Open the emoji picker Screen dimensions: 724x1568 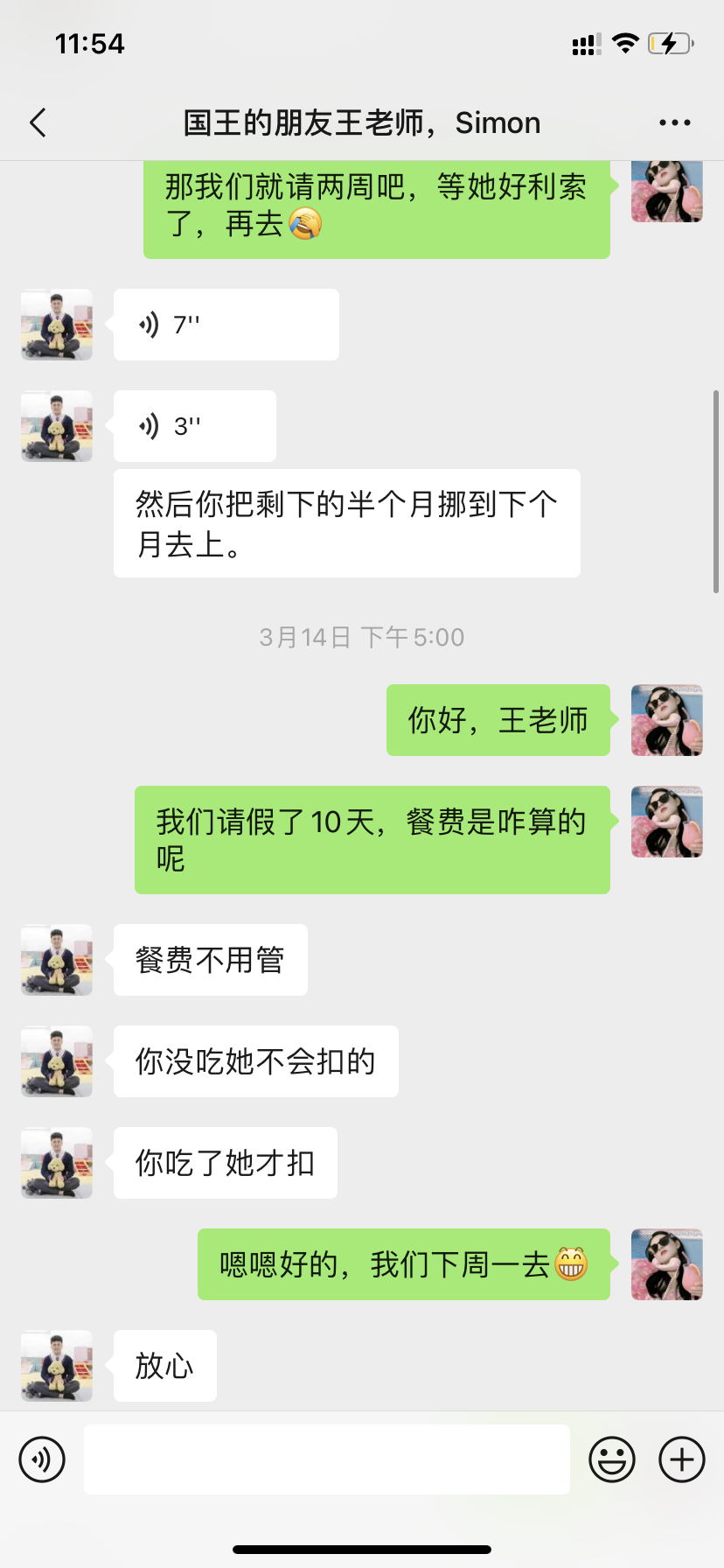coord(612,1459)
